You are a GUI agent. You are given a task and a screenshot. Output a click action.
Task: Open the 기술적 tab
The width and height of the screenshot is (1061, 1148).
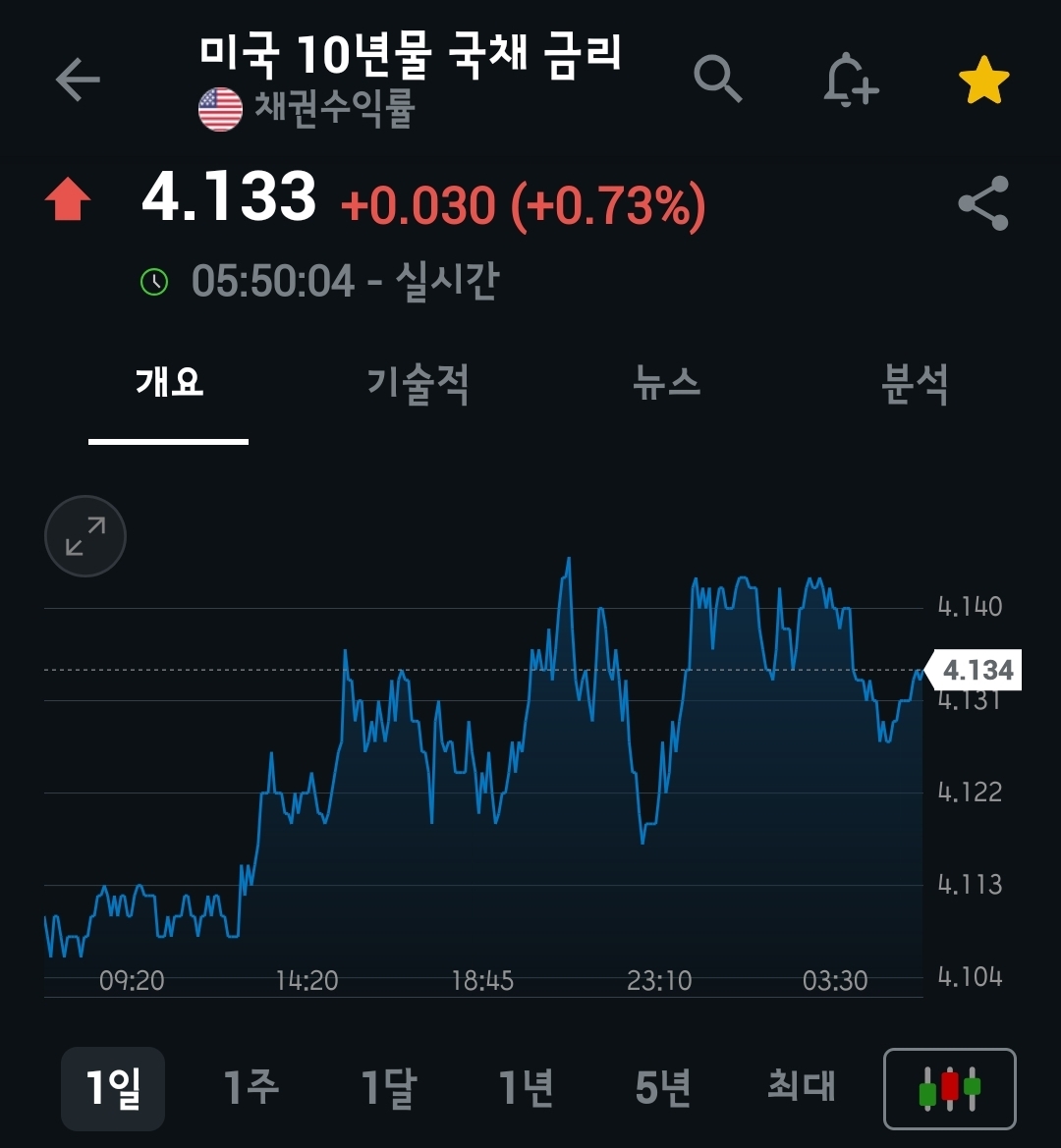tap(418, 383)
